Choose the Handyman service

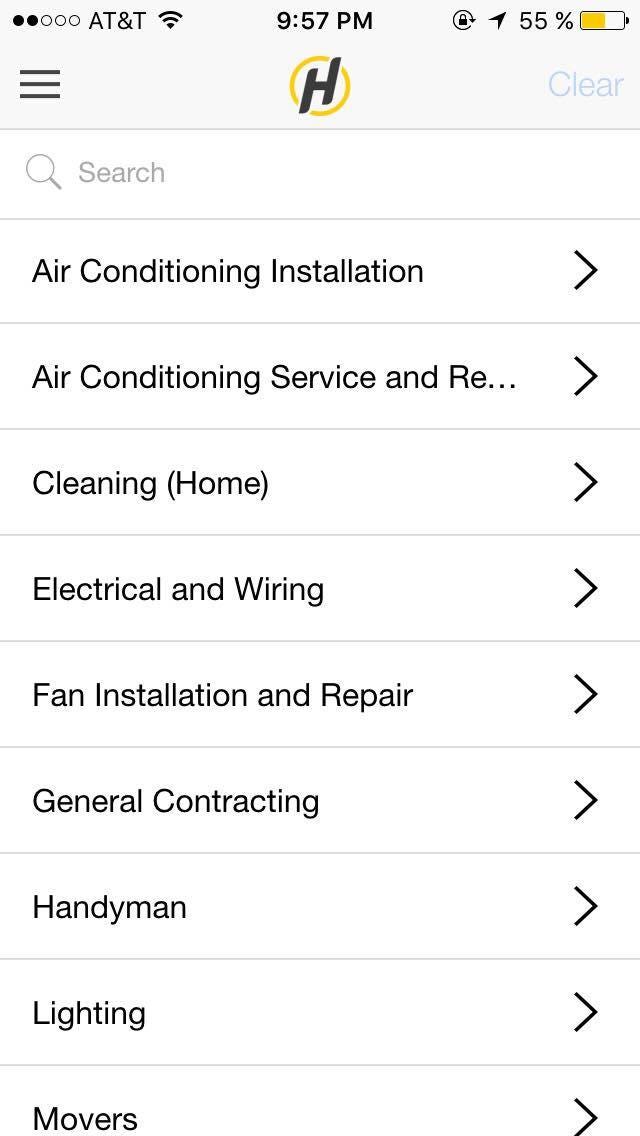tap(320, 907)
